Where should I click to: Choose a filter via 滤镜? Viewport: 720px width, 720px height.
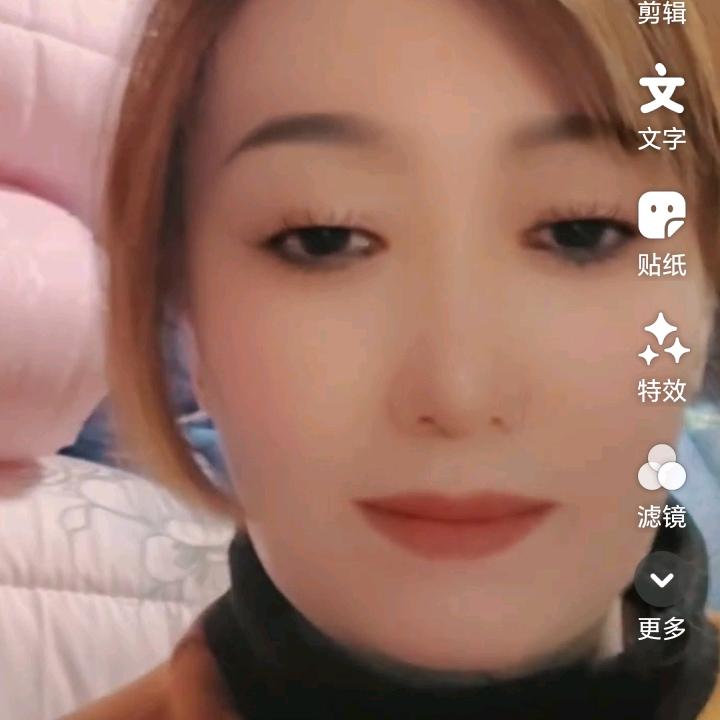pos(662,484)
